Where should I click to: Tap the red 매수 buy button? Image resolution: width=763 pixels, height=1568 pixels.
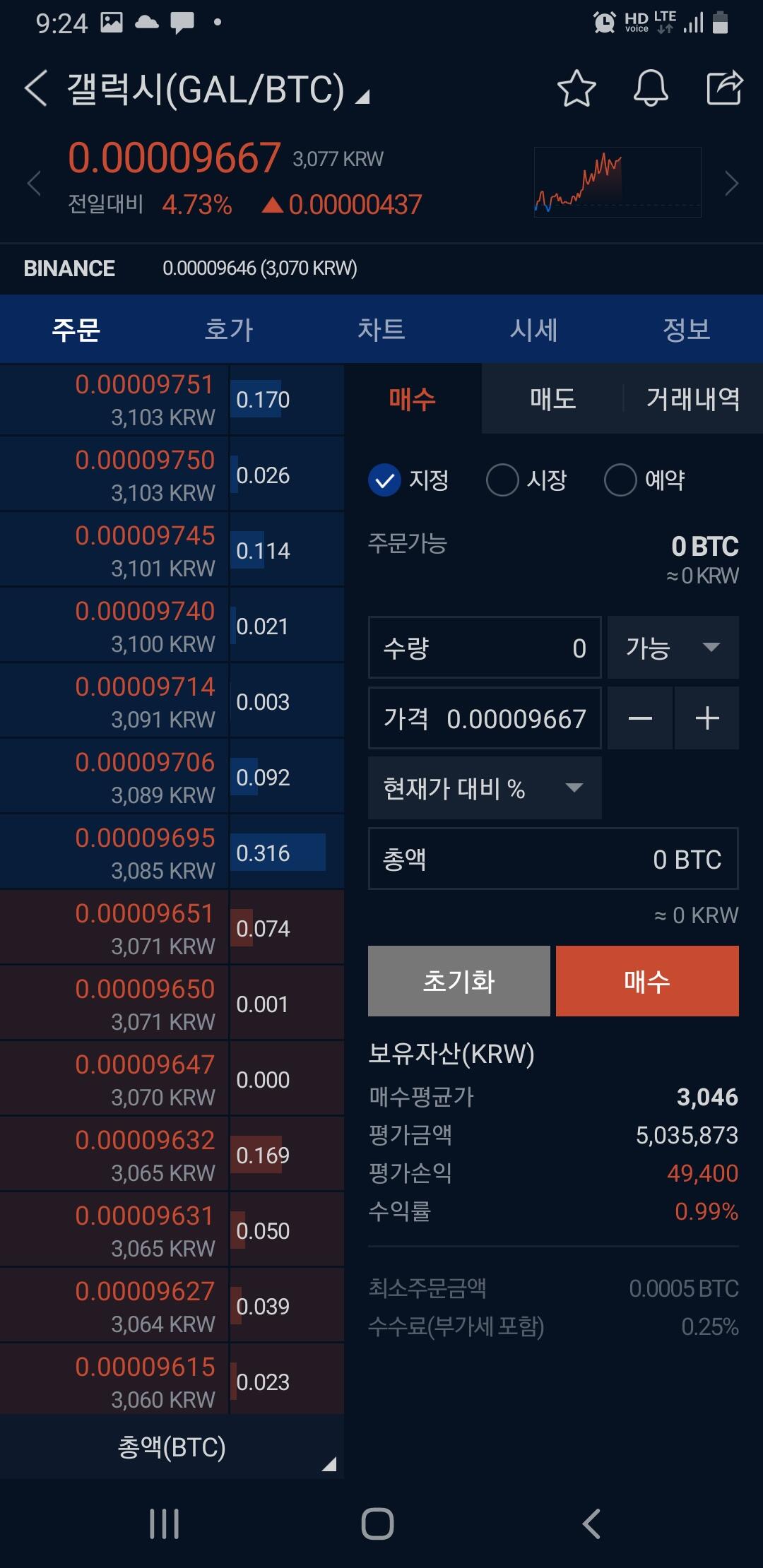pos(647,981)
